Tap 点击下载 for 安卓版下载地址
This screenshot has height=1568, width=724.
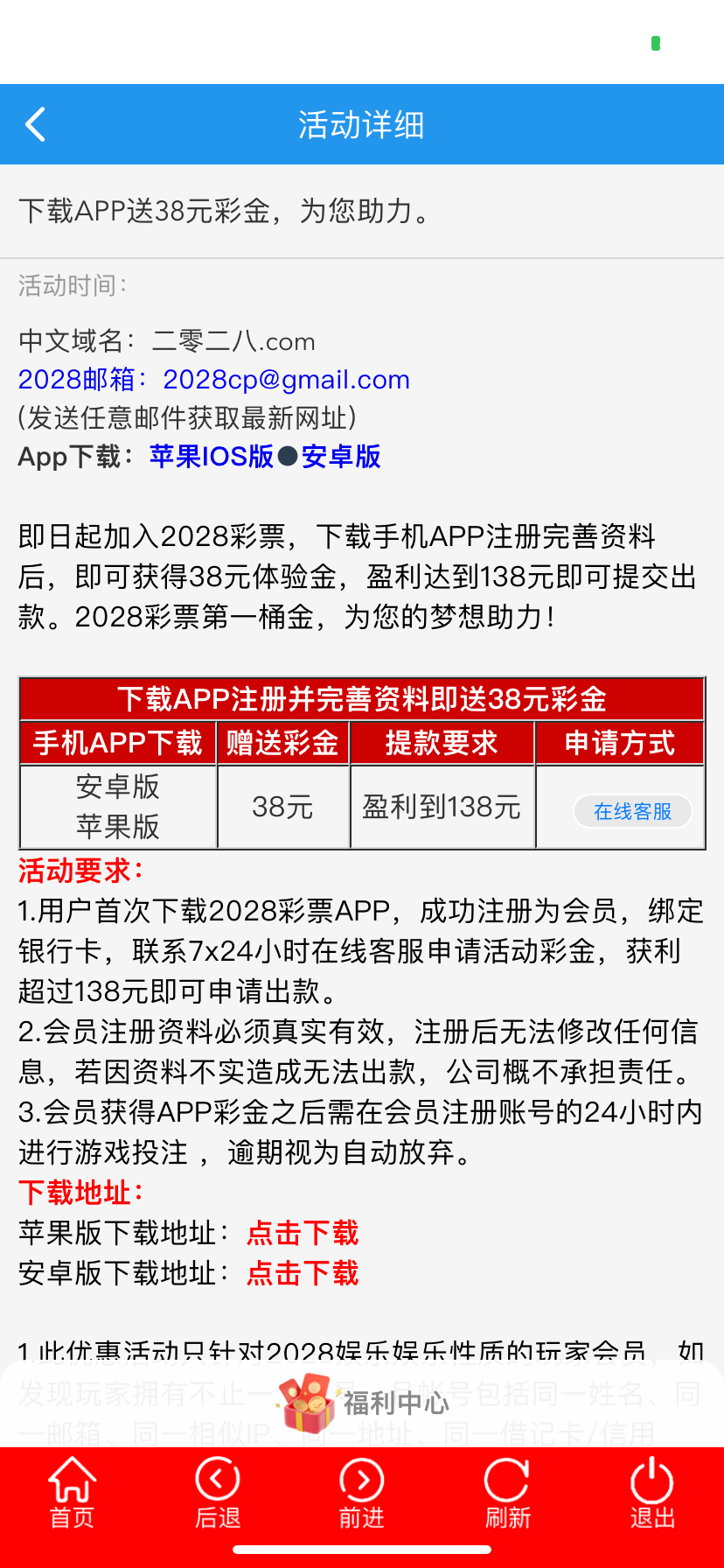pyautogui.click(x=303, y=1273)
